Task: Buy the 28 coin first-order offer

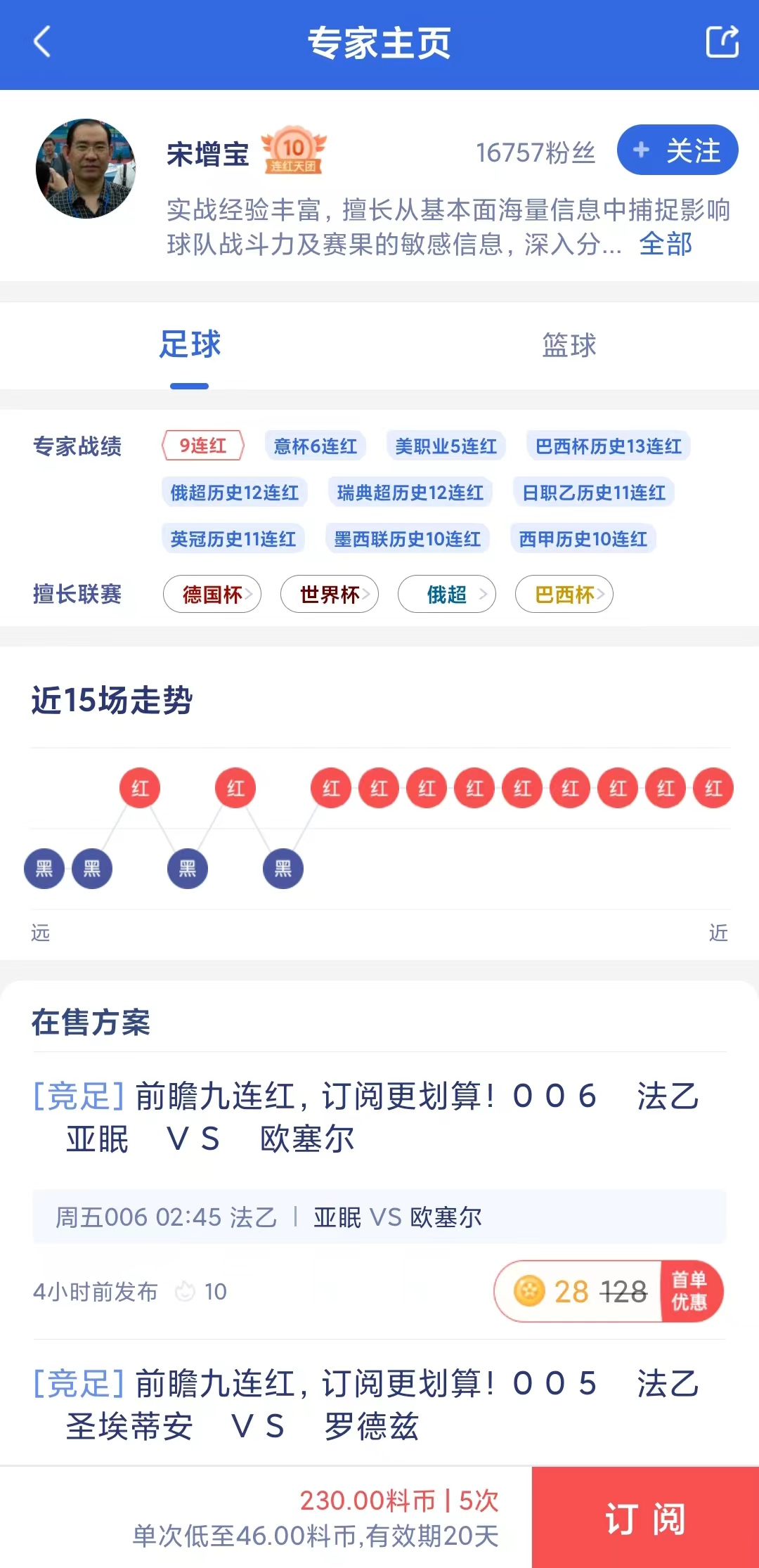Action: pos(609,1292)
